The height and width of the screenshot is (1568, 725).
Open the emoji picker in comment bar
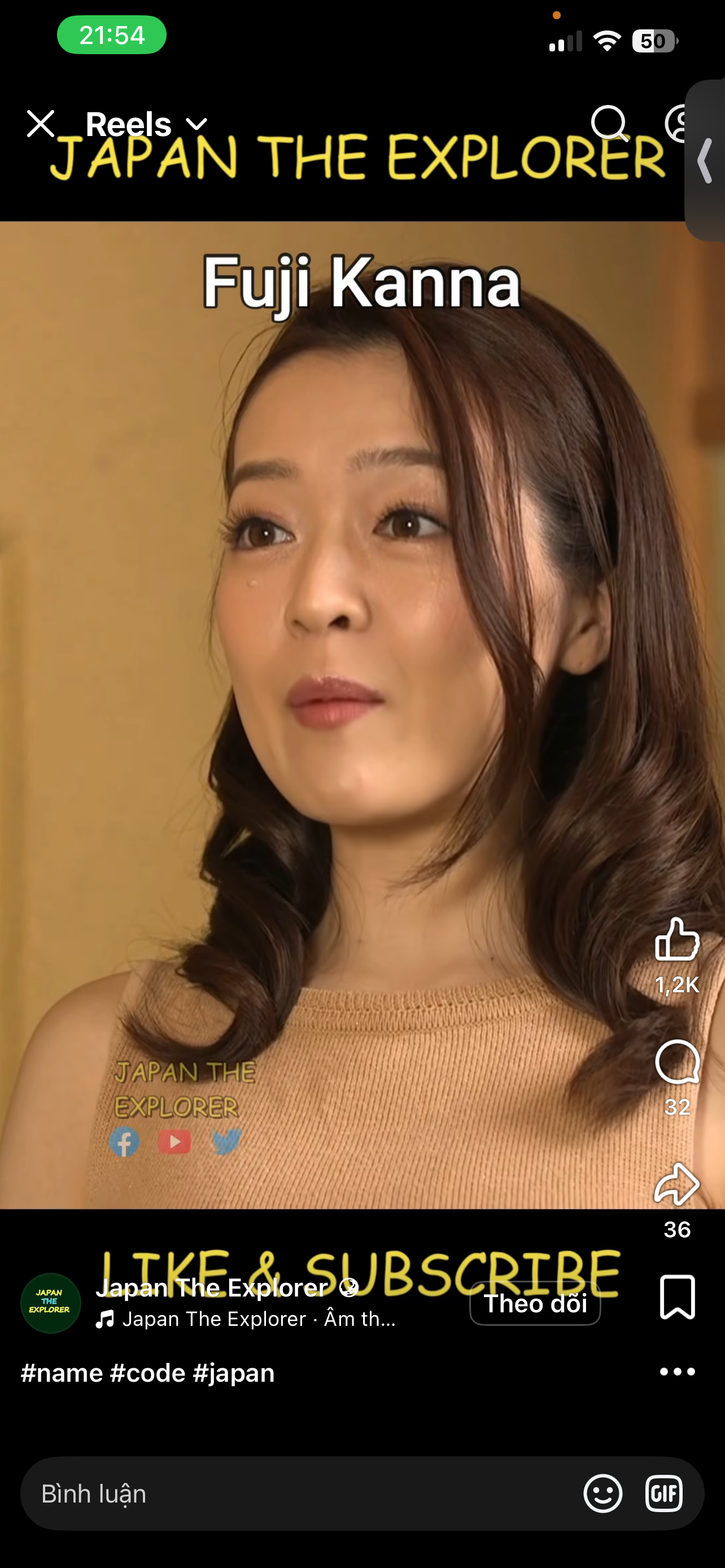[x=602, y=1493]
